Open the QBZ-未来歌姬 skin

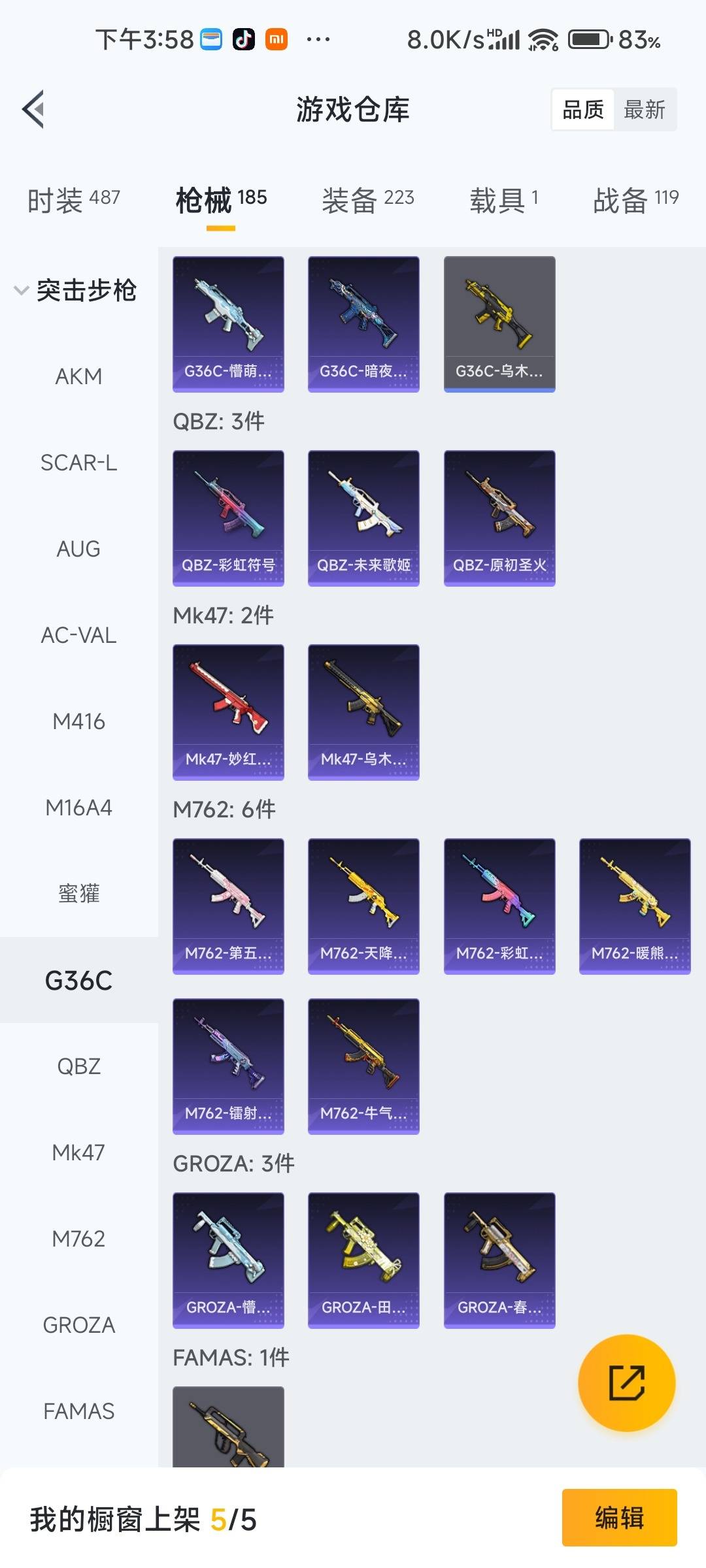click(x=363, y=517)
